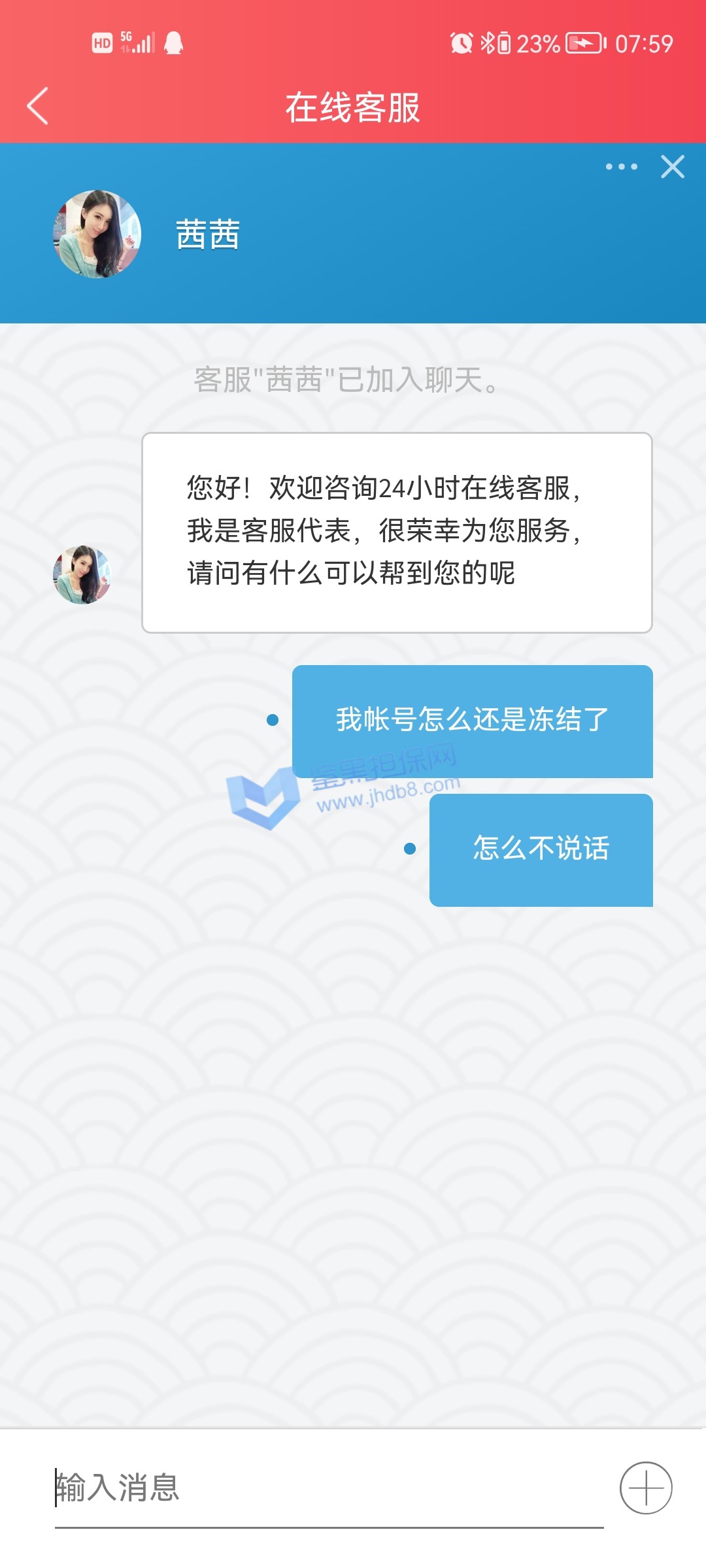Go back from the 在线客服 screen
Screen dimensions: 706x1568
[x=38, y=106]
